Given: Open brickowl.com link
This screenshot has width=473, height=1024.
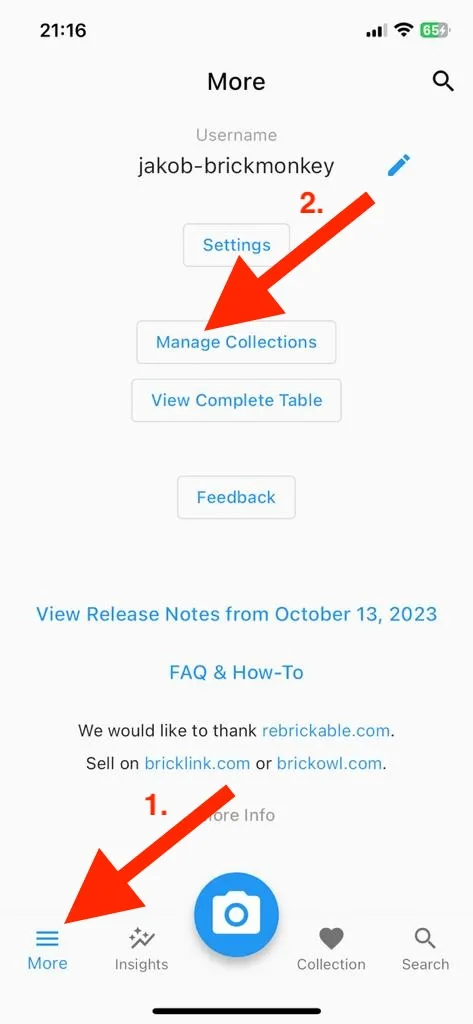Looking at the screenshot, I should pos(329,763).
